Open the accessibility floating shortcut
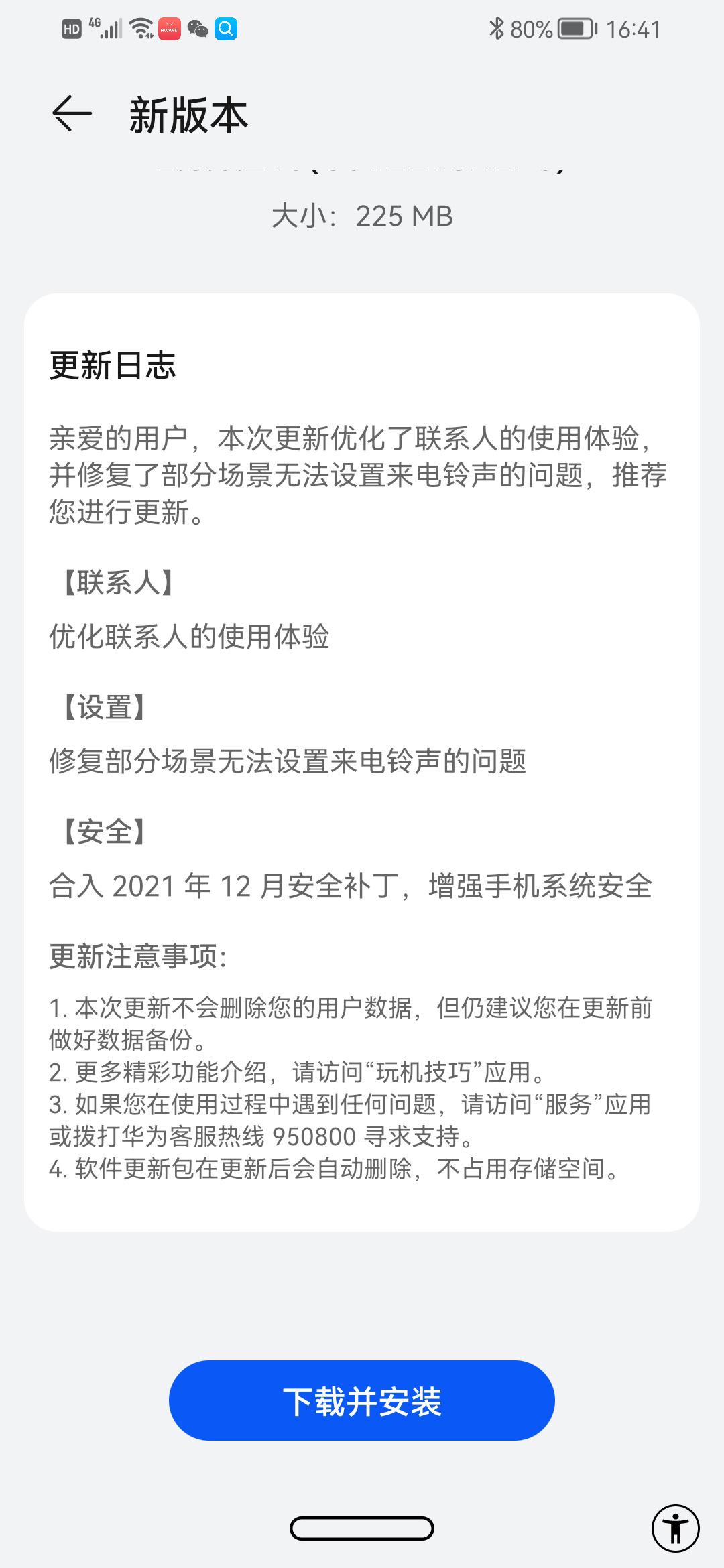This screenshot has height=1568, width=724. [x=676, y=1528]
